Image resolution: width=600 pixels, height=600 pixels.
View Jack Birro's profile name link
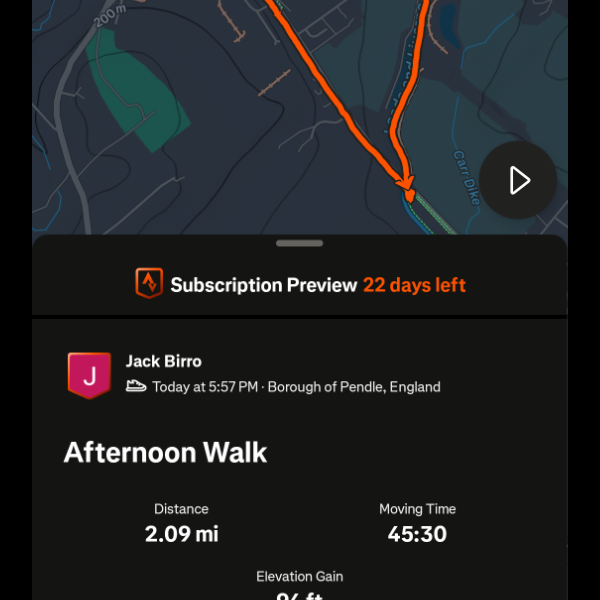163,361
